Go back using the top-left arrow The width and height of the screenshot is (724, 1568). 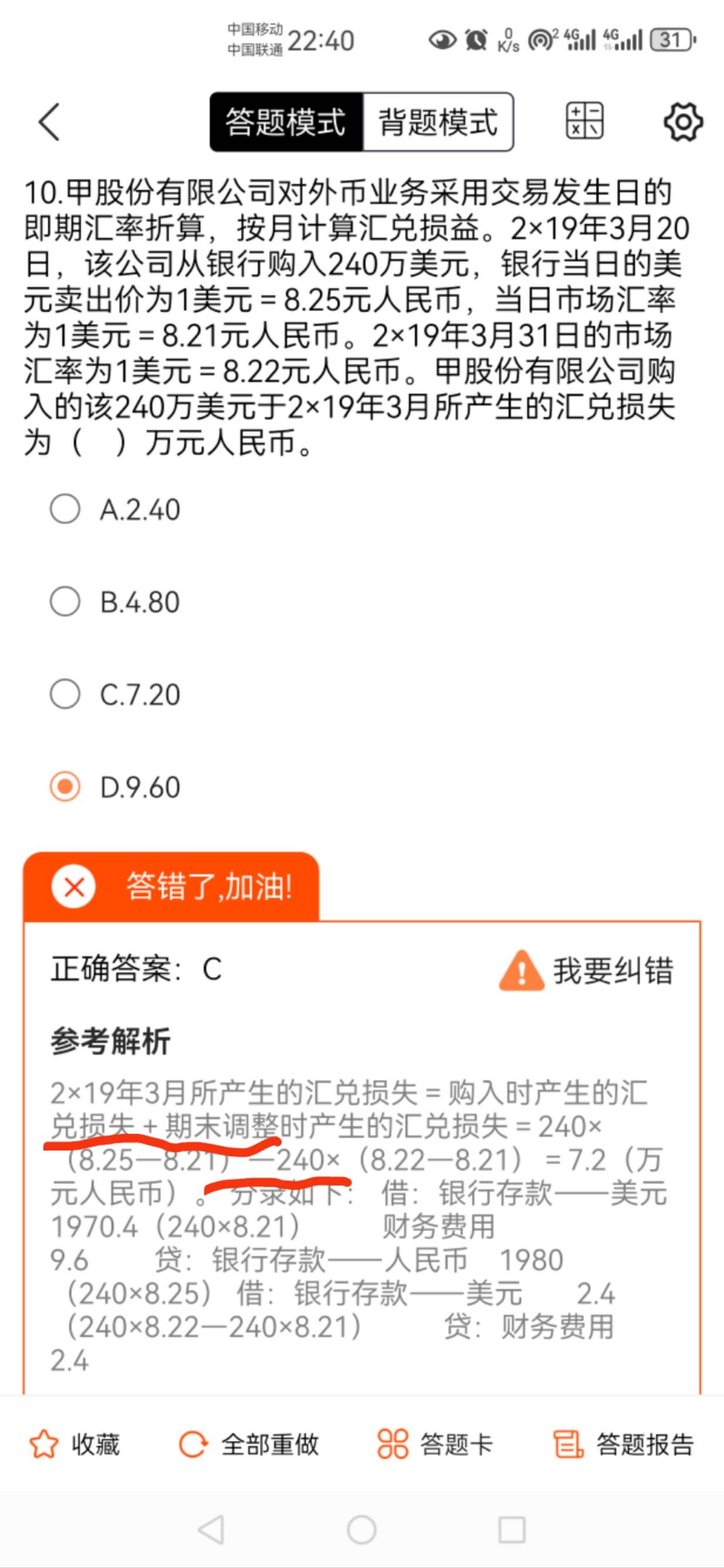coord(49,122)
